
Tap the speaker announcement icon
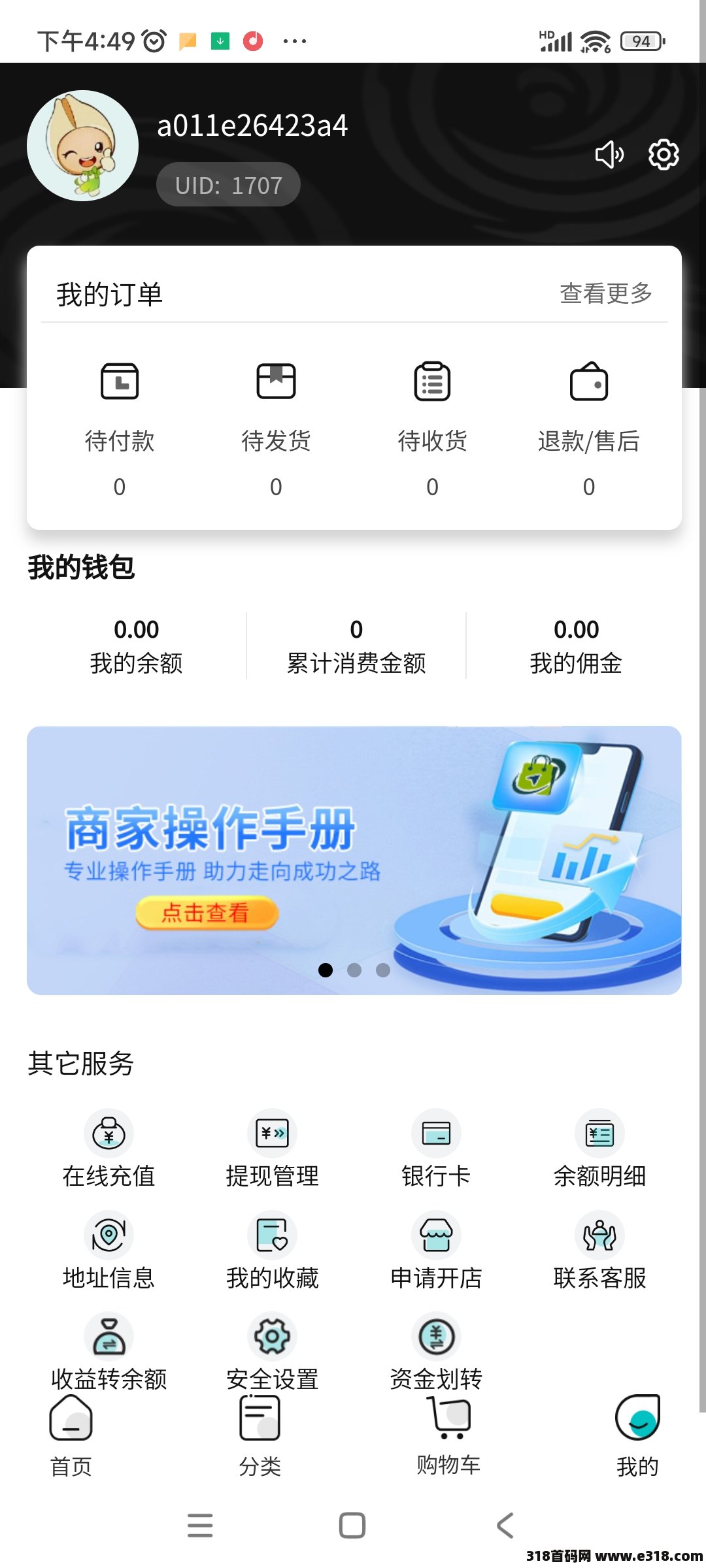[609, 155]
